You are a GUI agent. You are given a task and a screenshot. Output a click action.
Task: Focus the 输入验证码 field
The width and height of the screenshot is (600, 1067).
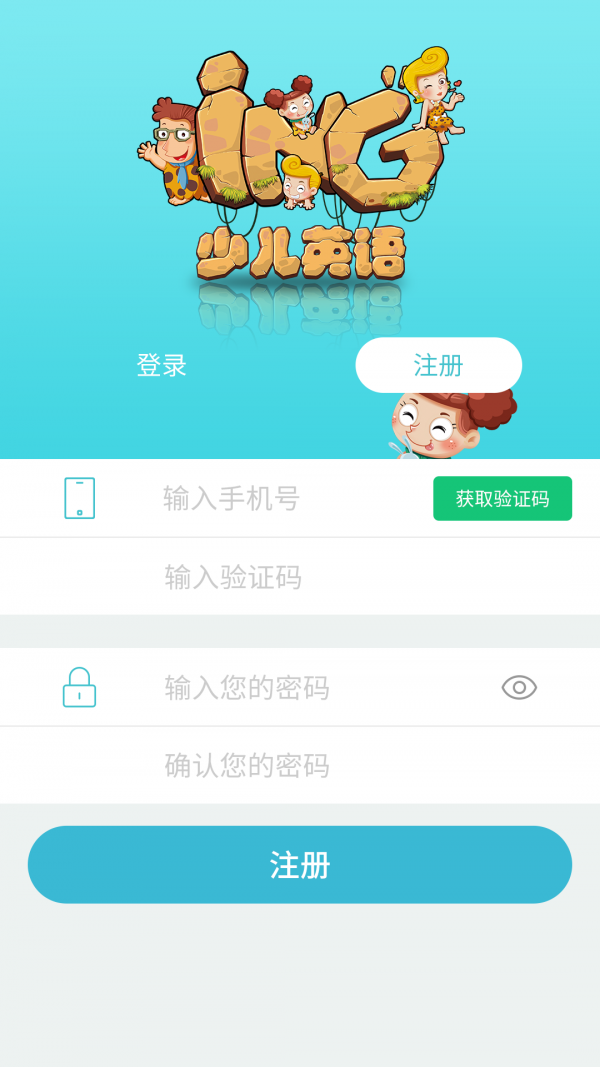[300, 577]
